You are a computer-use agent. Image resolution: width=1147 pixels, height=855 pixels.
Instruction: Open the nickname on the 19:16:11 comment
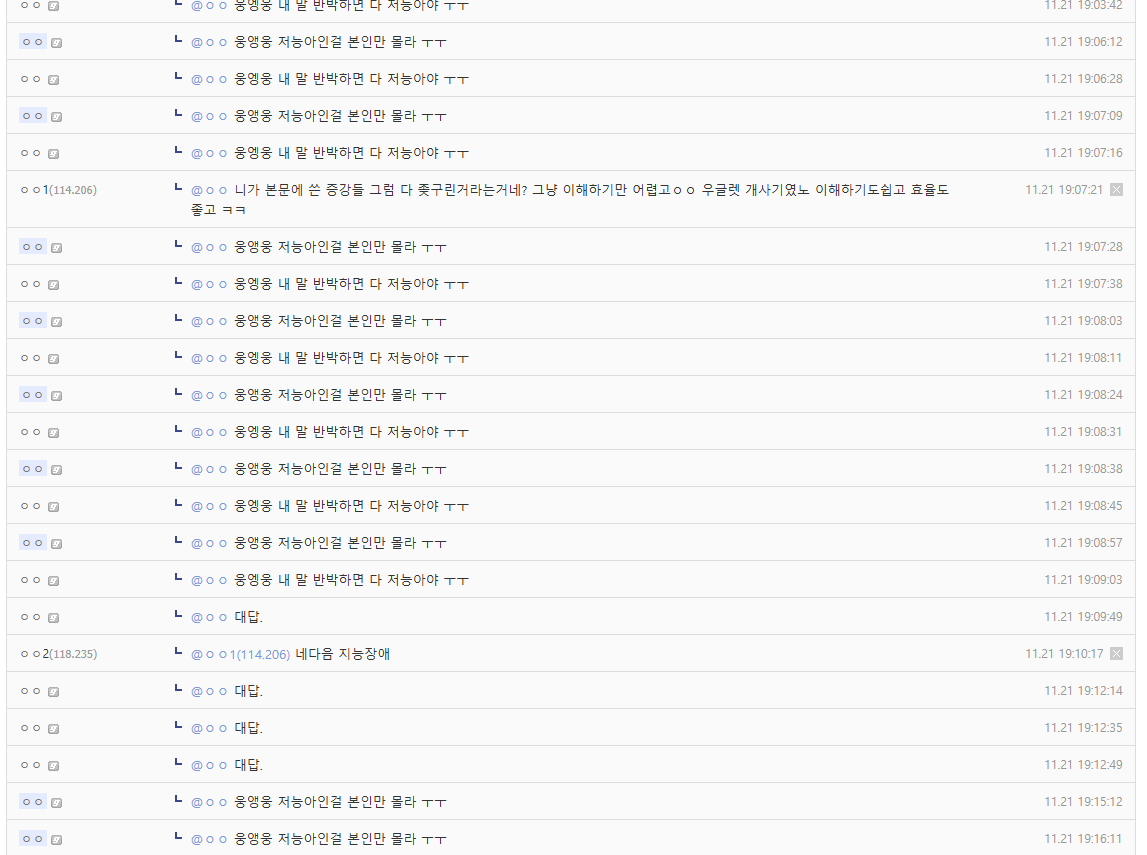[32, 839]
